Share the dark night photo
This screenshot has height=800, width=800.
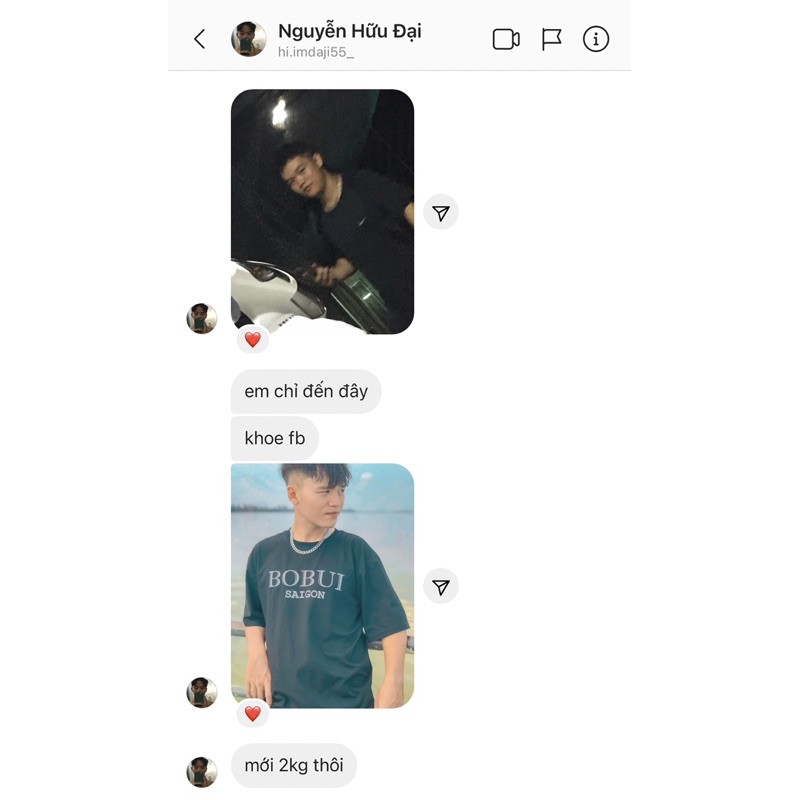[x=441, y=212]
